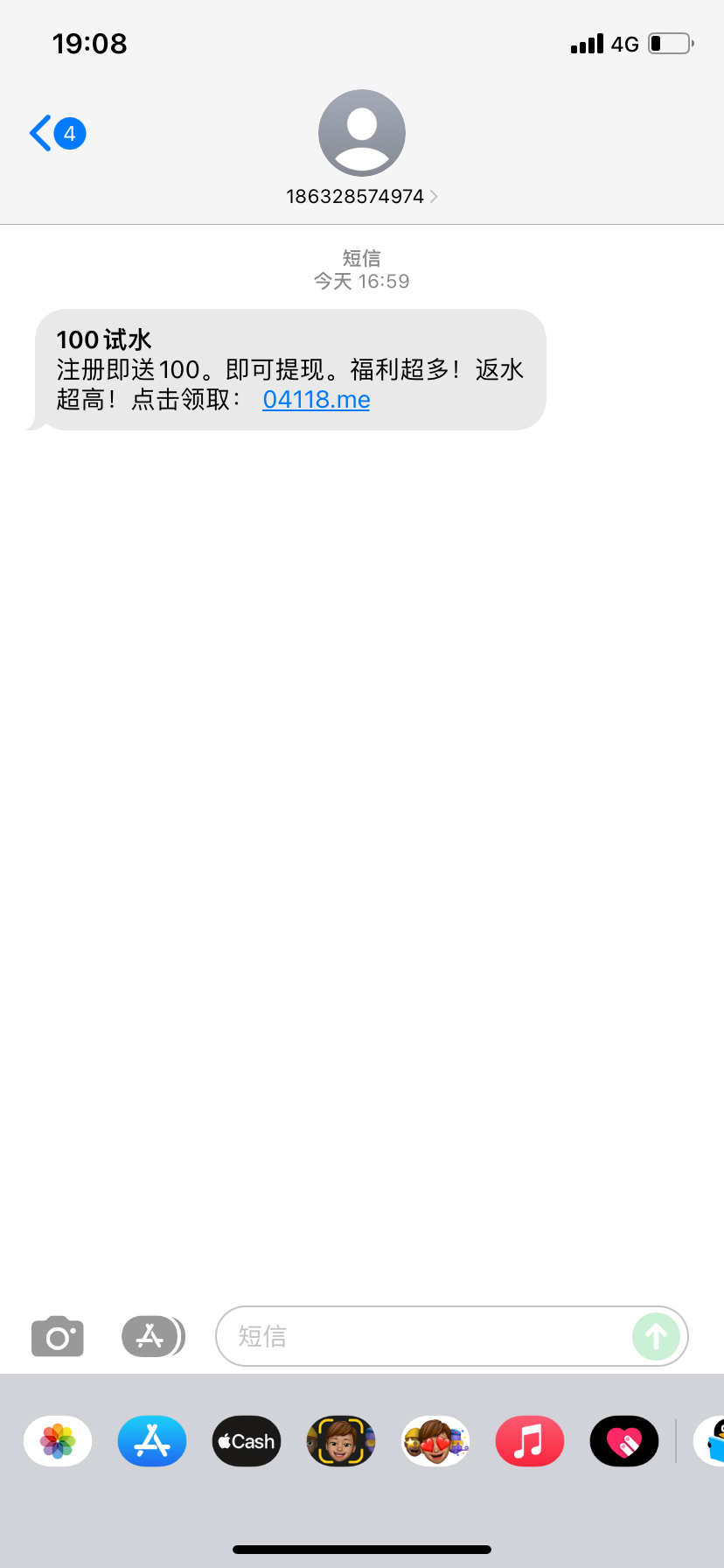Open the camera to attach a photo
724x1568 pixels.
pos(58,1336)
